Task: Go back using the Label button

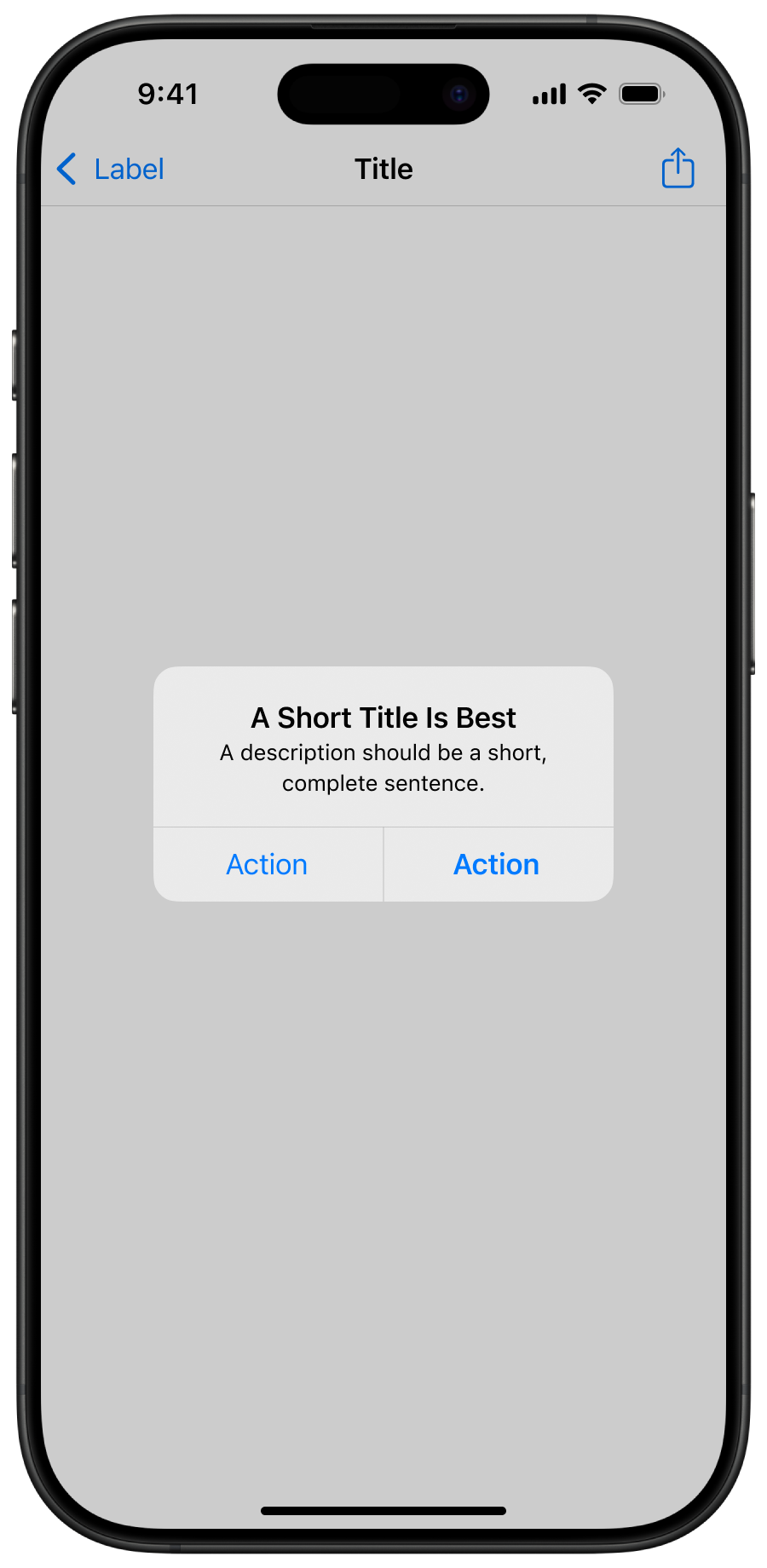Action: [x=111, y=169]
